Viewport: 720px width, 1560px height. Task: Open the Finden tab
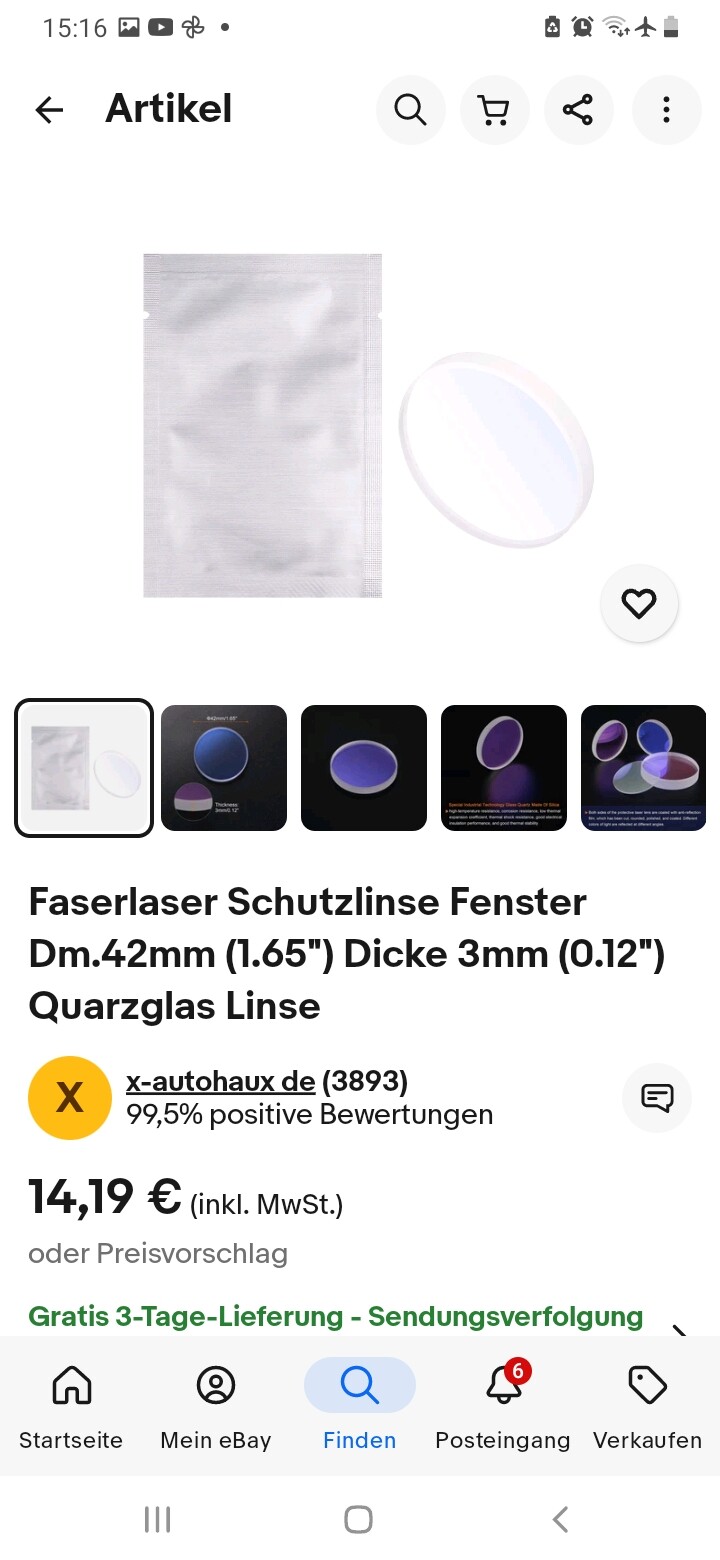click(x=360, y=1405)
